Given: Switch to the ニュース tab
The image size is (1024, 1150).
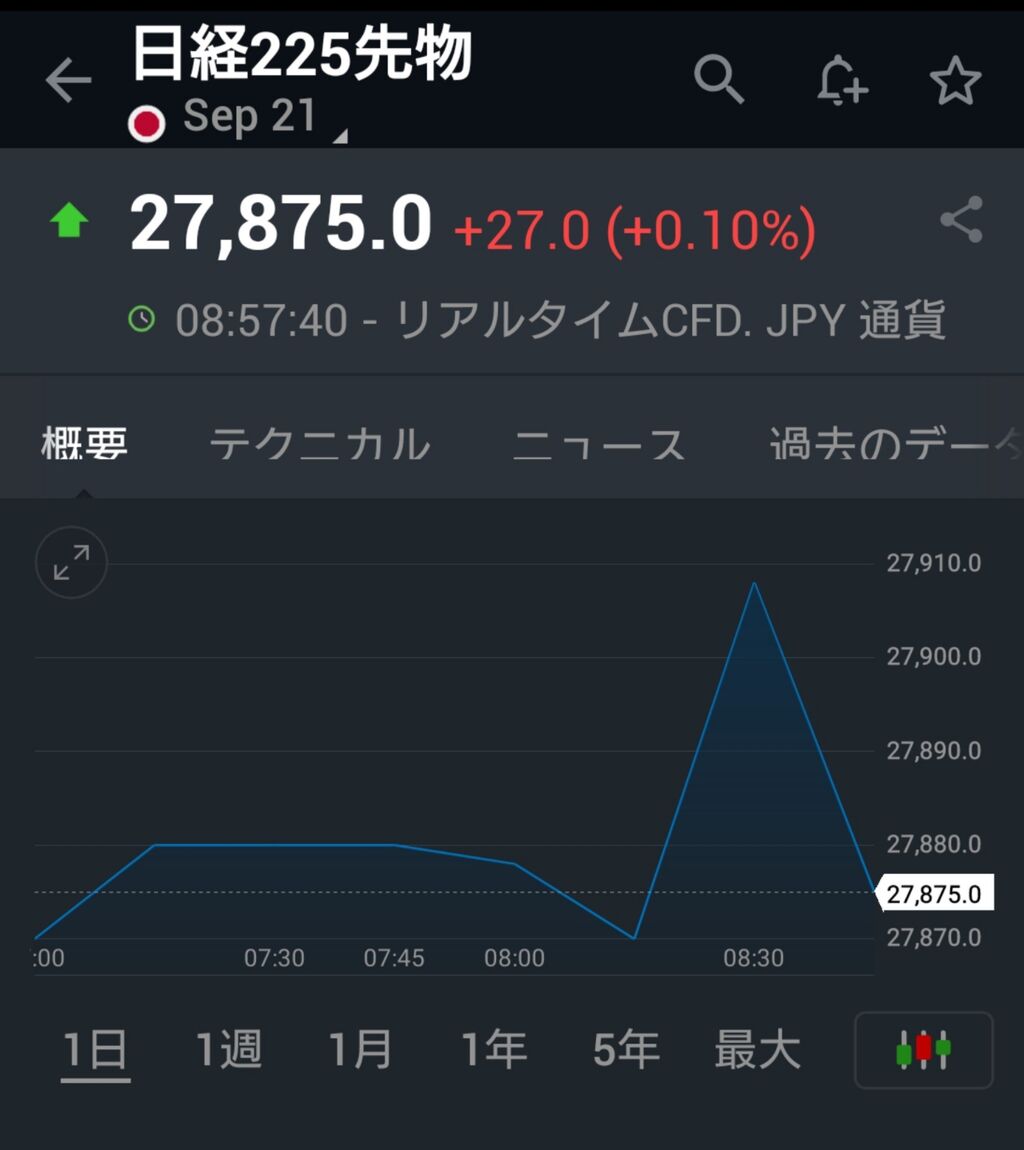Looking at the screenshot, I should point(599,444).
